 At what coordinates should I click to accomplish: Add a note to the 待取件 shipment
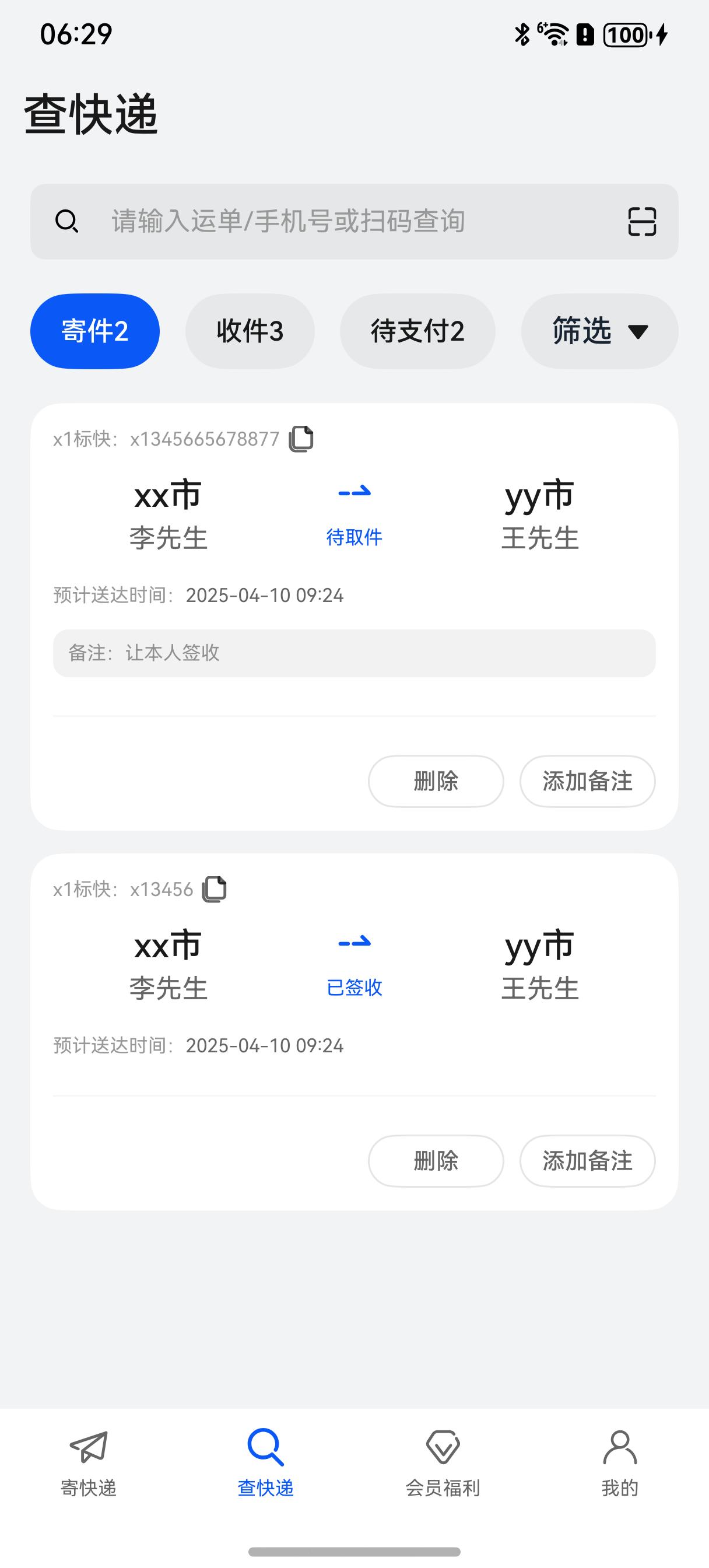pos(587,781)
